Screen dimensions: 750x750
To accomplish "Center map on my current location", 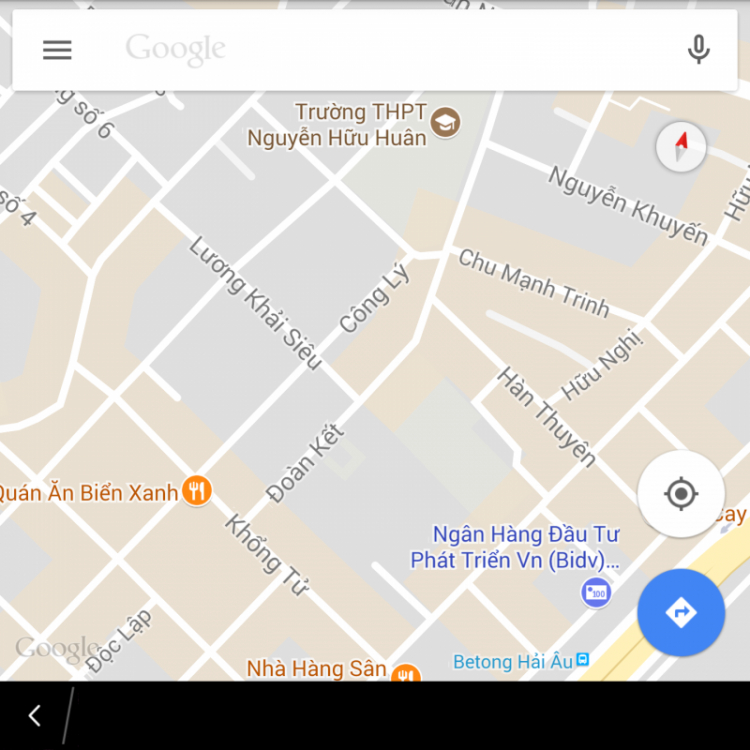I will (x=681, y=494).
